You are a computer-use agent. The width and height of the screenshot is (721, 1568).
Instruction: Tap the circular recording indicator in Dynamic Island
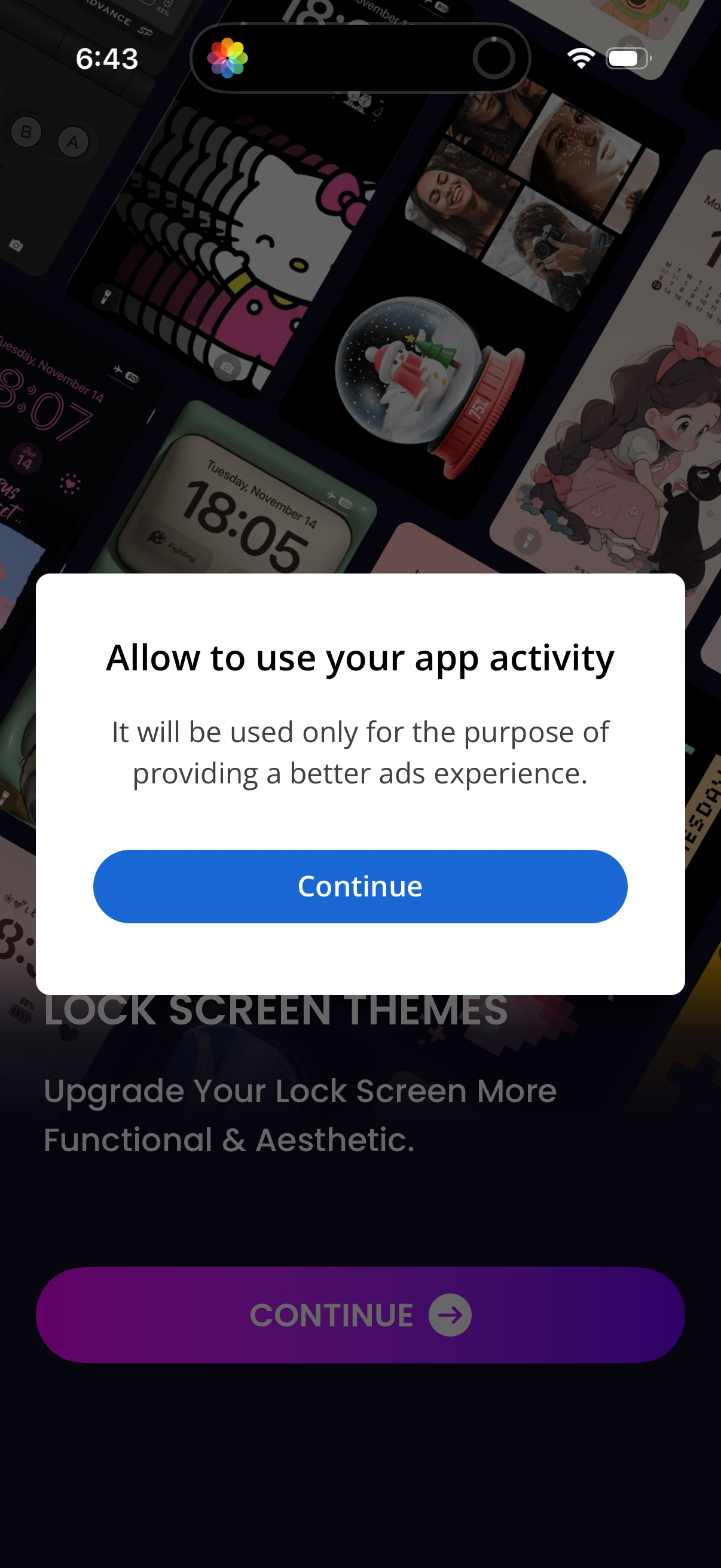click(494, 58)
